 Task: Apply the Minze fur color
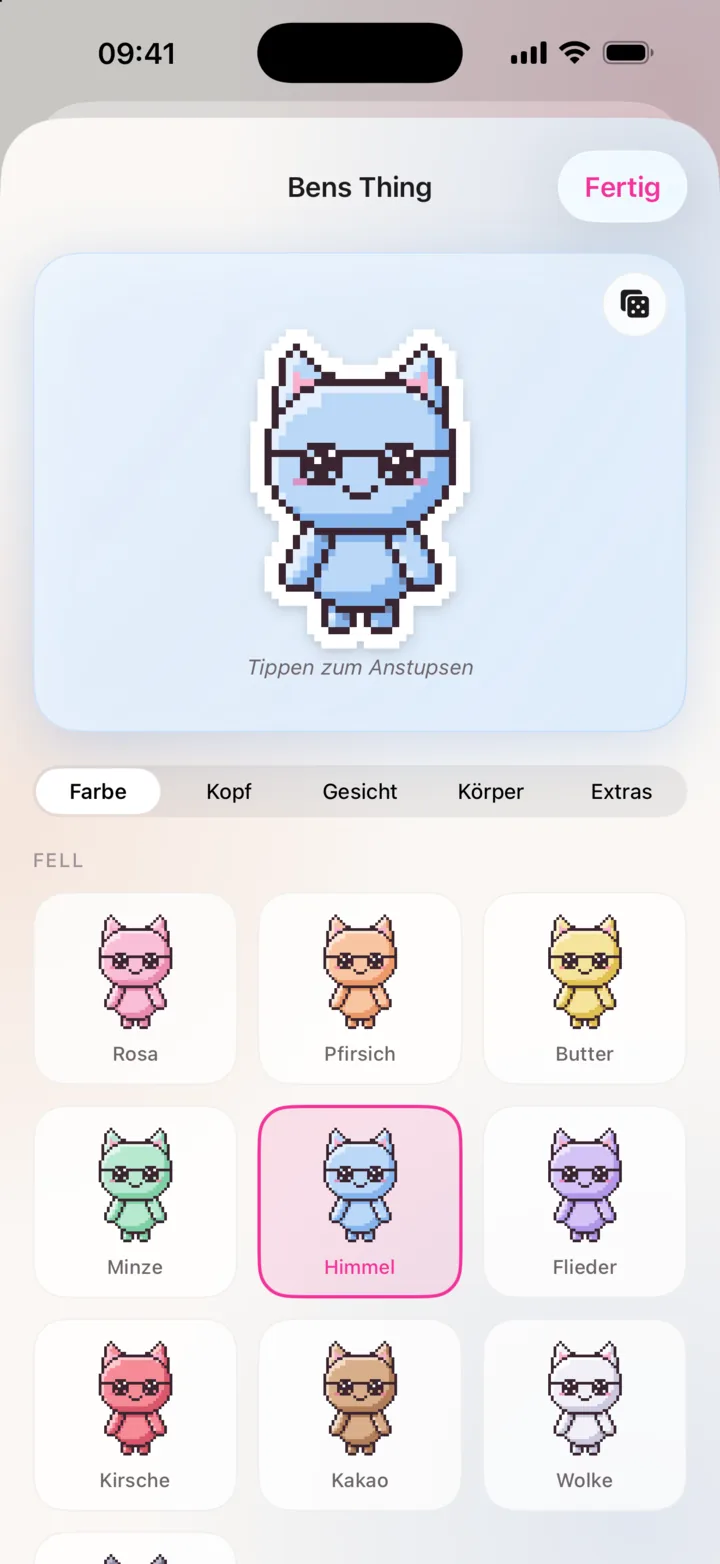click(135, 1201)
